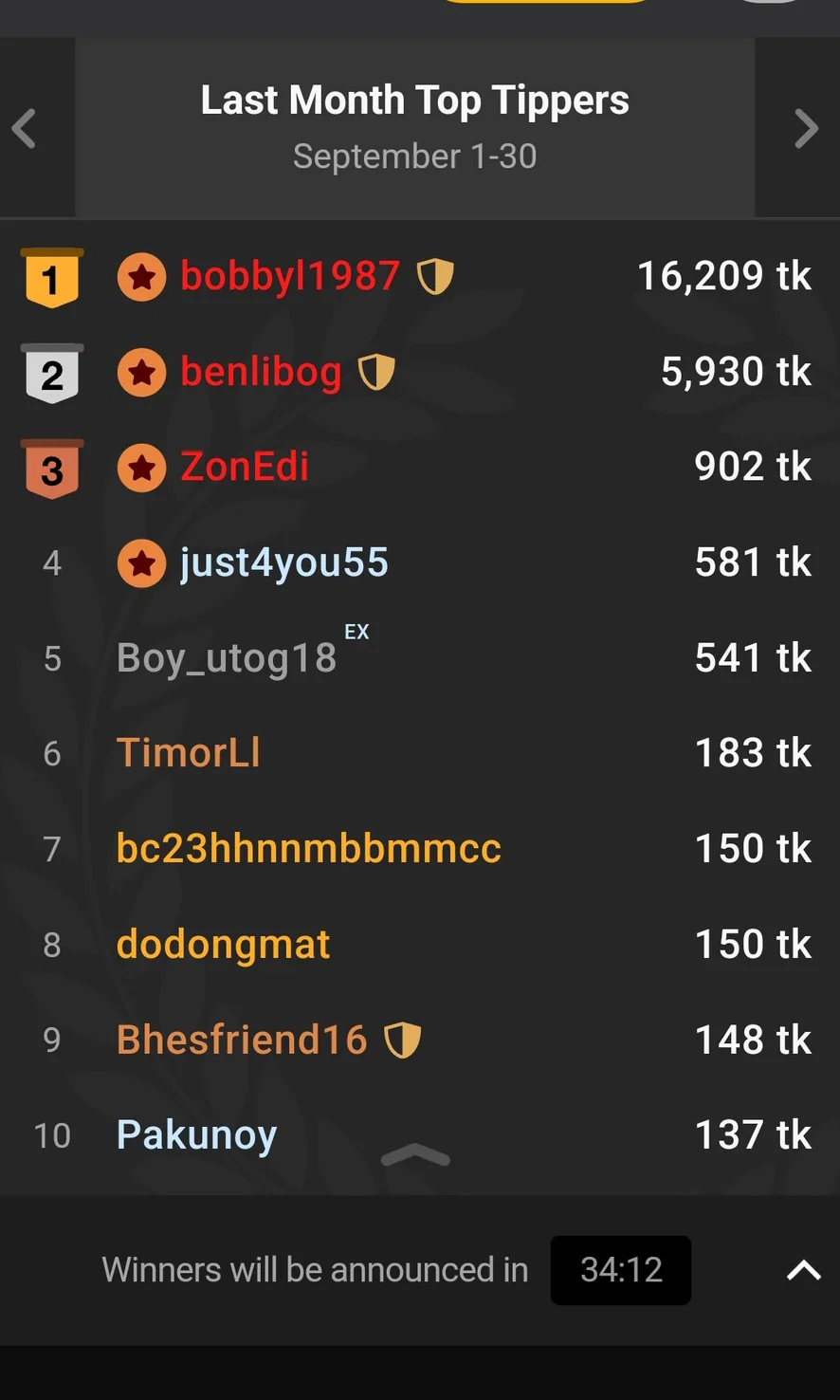The image size is (840, 1400).
Task: View Bhesfriend16's profile
Action: point(242,1040)
